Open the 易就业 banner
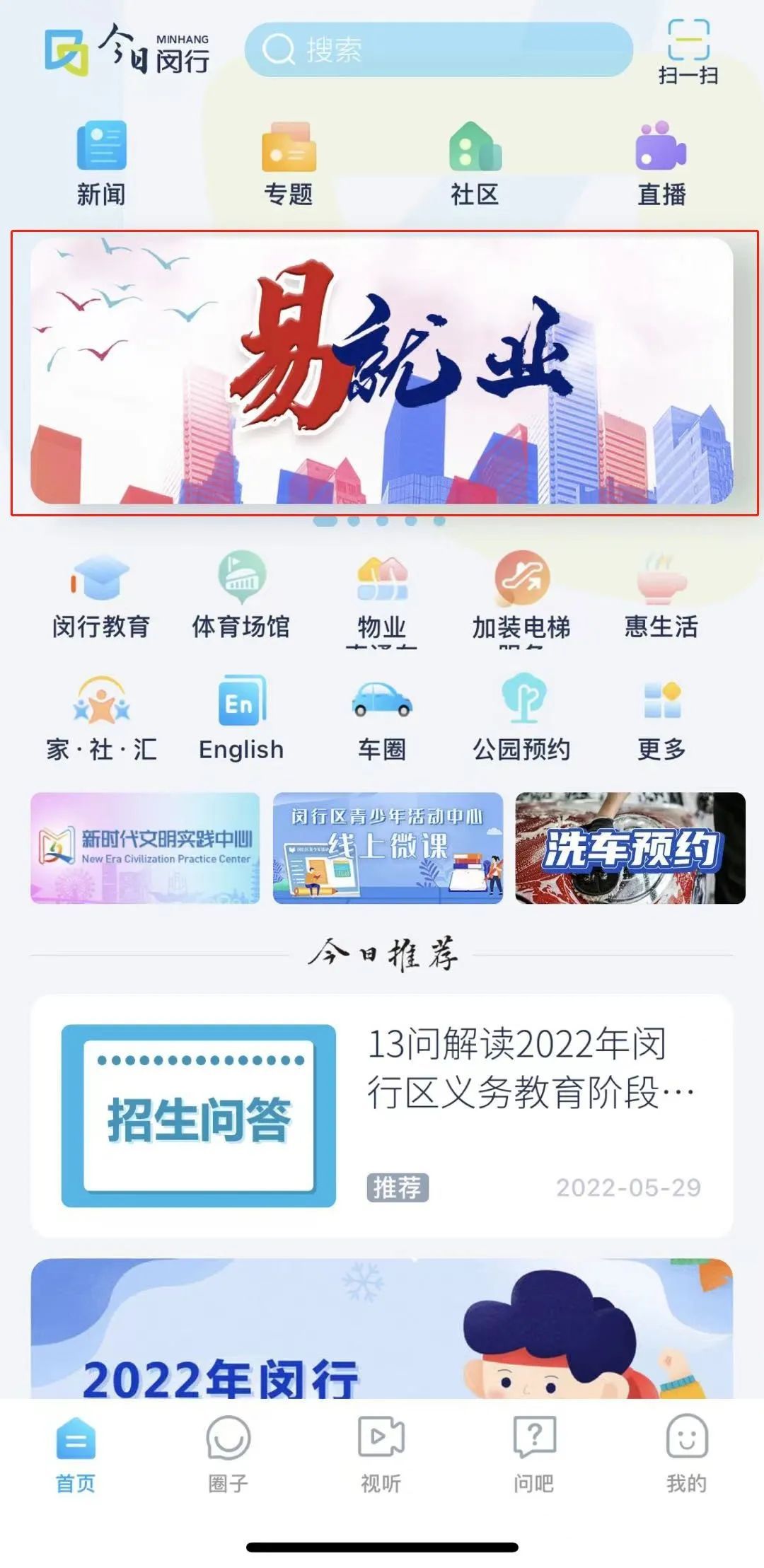This screenshot has height=1568, width=764. [382, 371]
